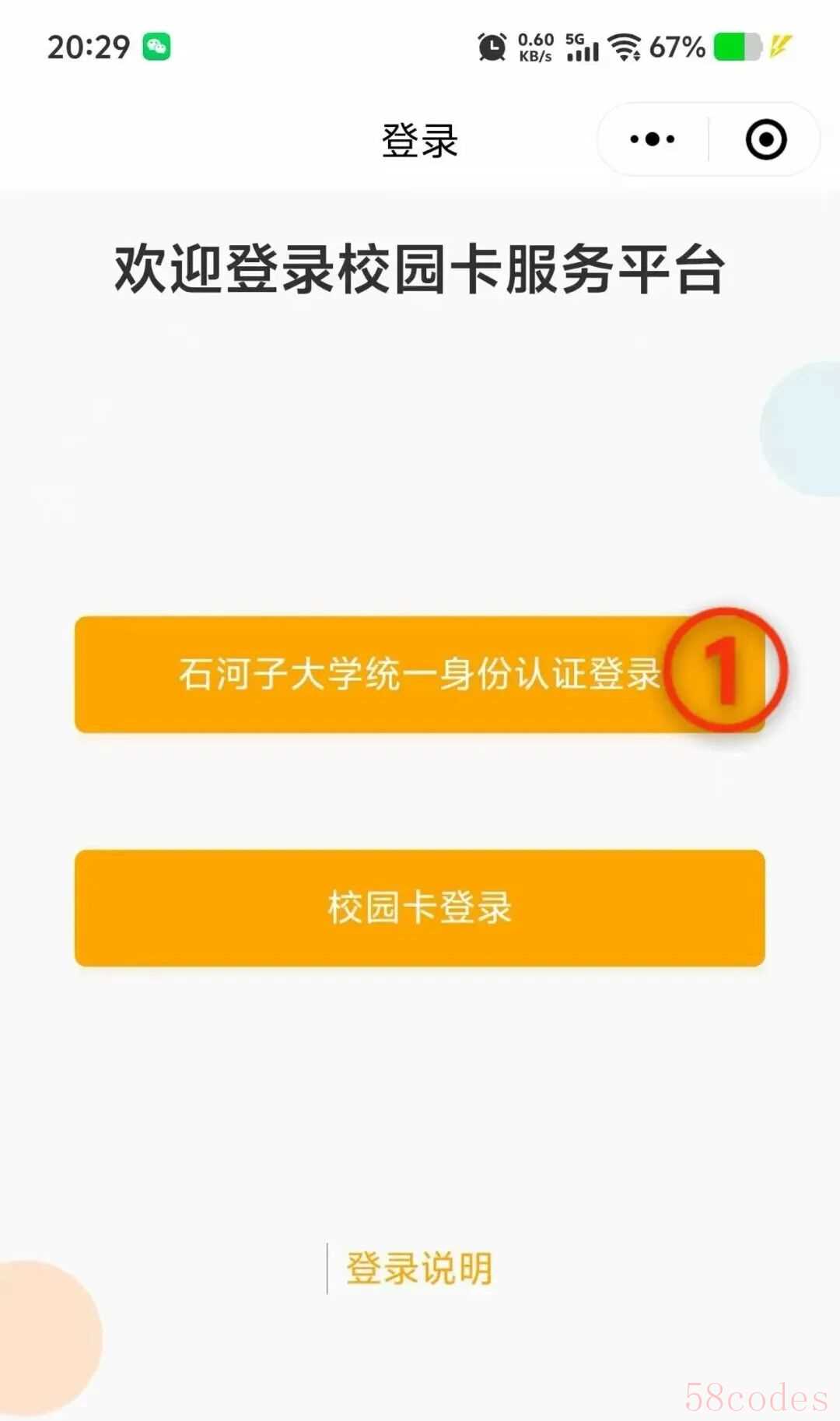
Task: Open the 登录说明 link
Action: click(418, 1268)
